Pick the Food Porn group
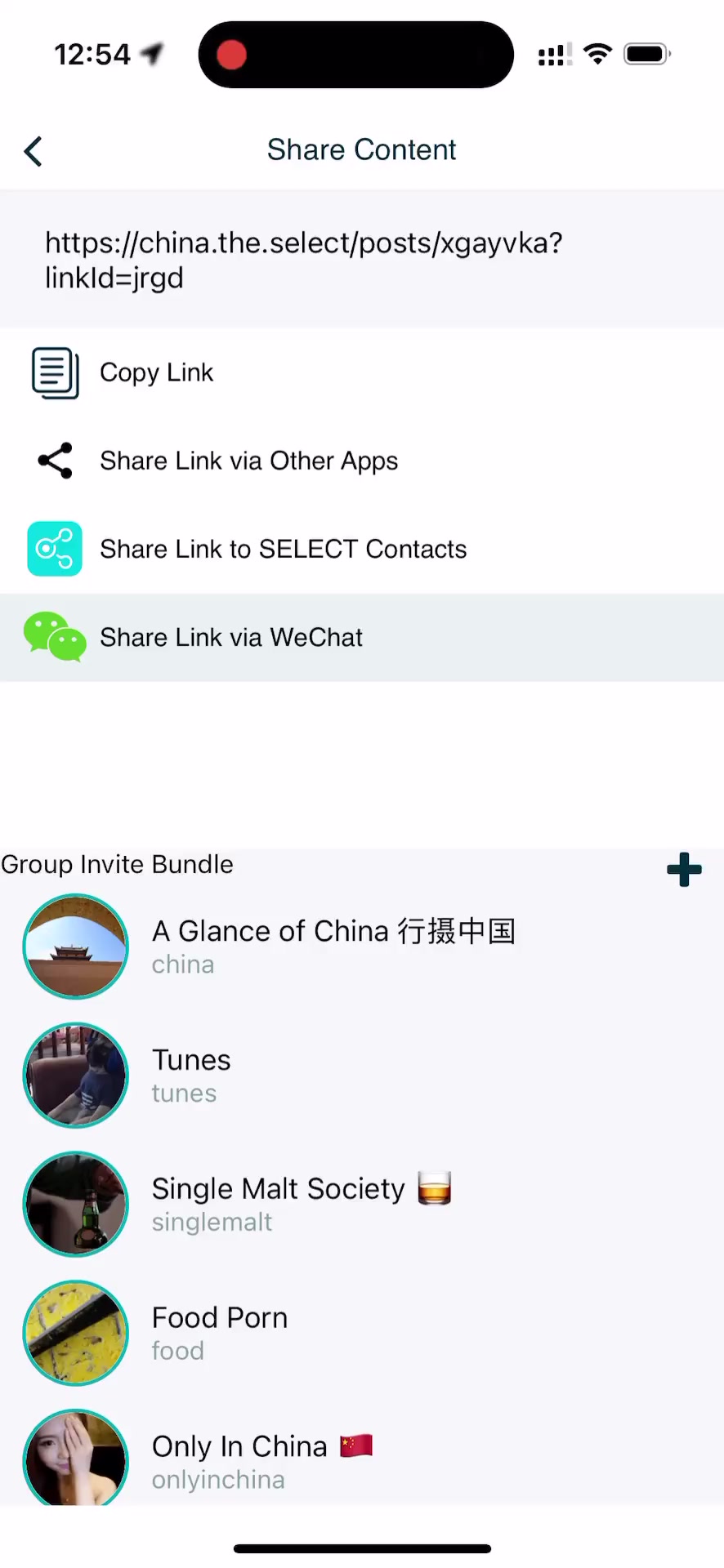This screenshot has width=724, height=1568. coord(219,1332)
